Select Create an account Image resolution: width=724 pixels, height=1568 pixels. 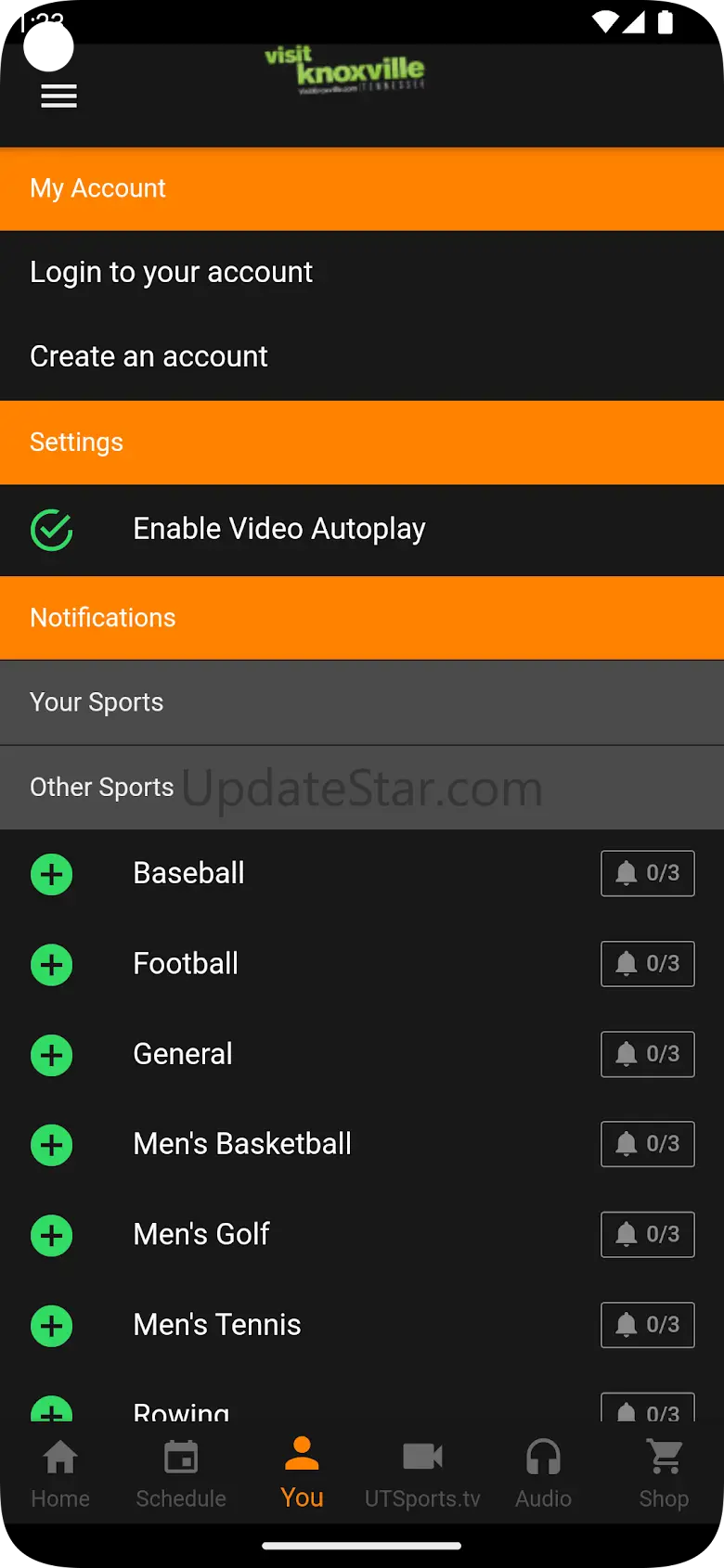(362, 357)
